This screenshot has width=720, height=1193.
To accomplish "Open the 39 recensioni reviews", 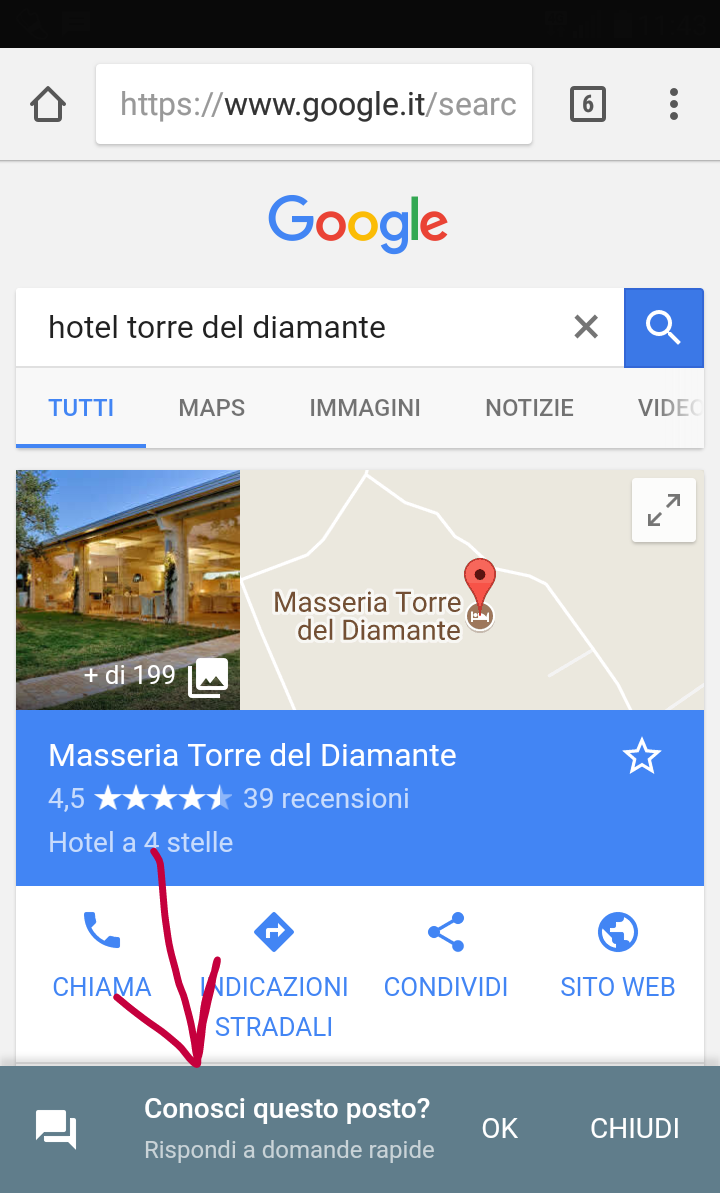I will [326, 798].
